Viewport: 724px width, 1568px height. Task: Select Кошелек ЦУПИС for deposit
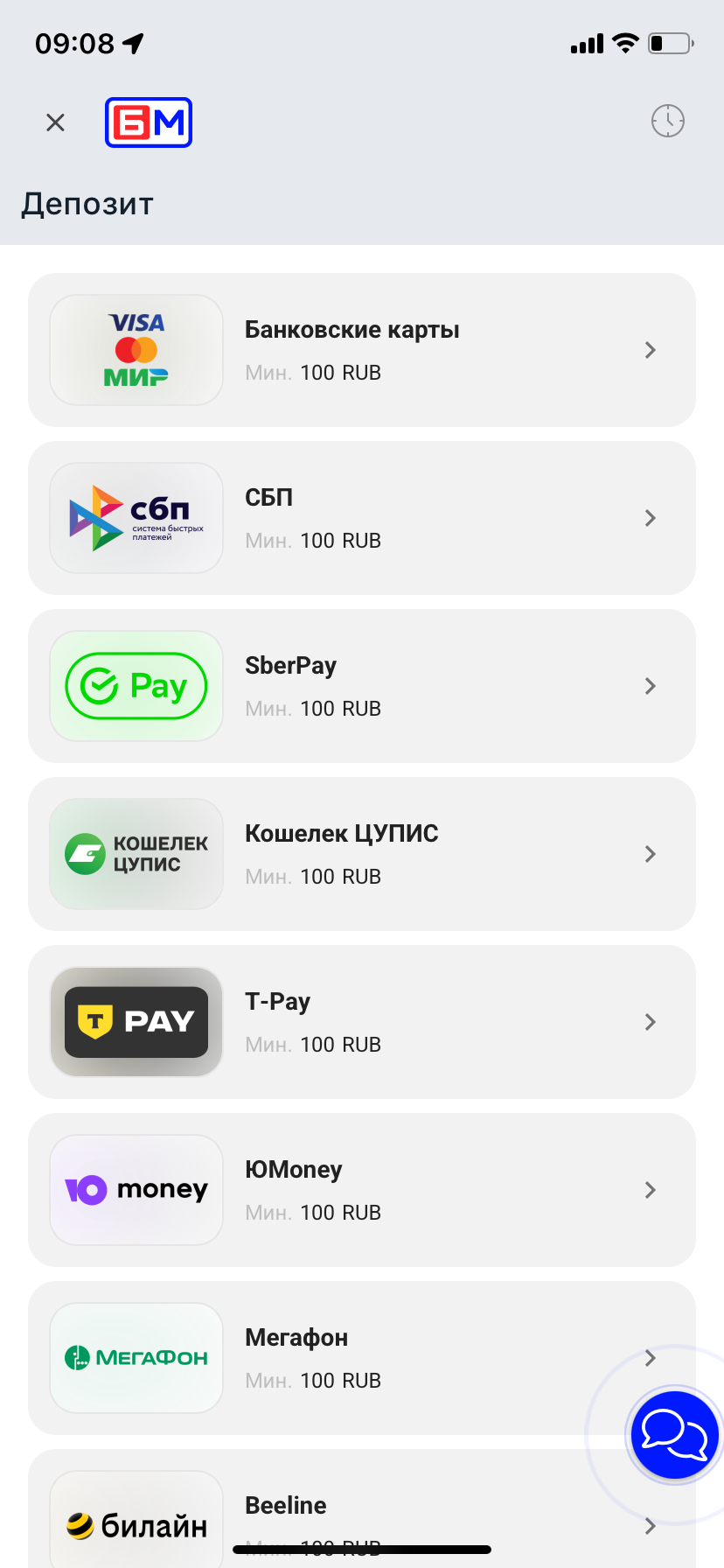click(362, 854)
